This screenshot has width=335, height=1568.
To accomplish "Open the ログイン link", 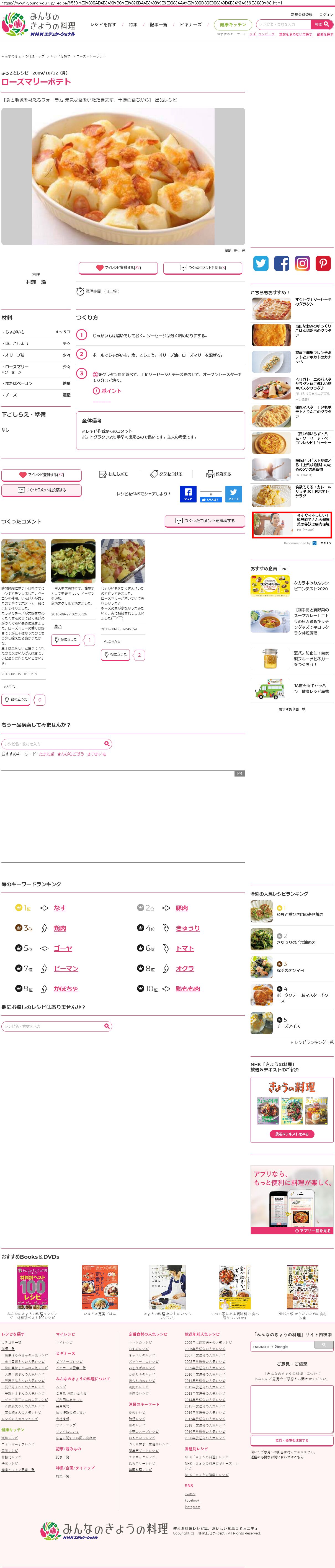I will (326, 15).
